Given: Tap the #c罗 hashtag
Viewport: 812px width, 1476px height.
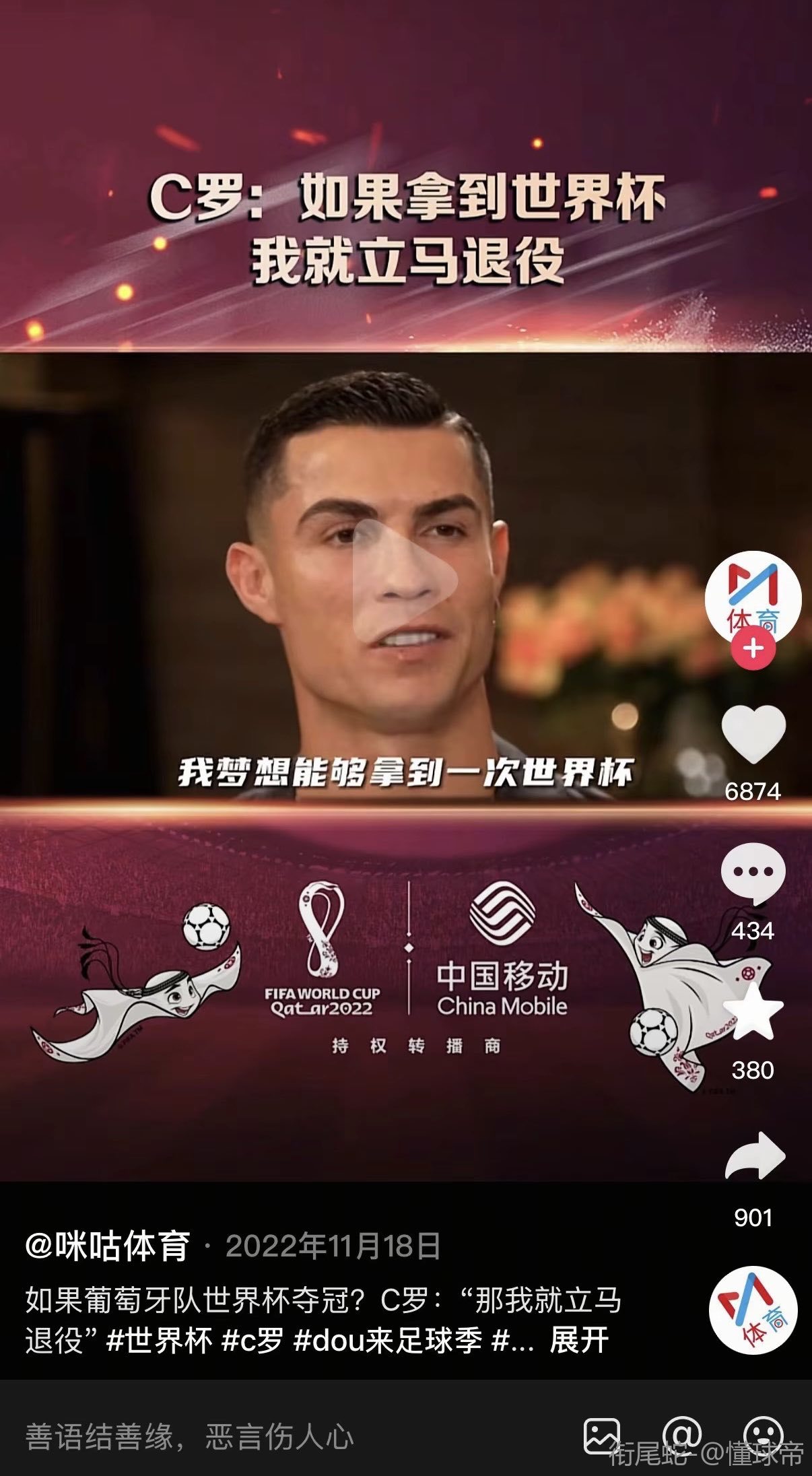Looking at the screenshot, I should pos(252,1340).
